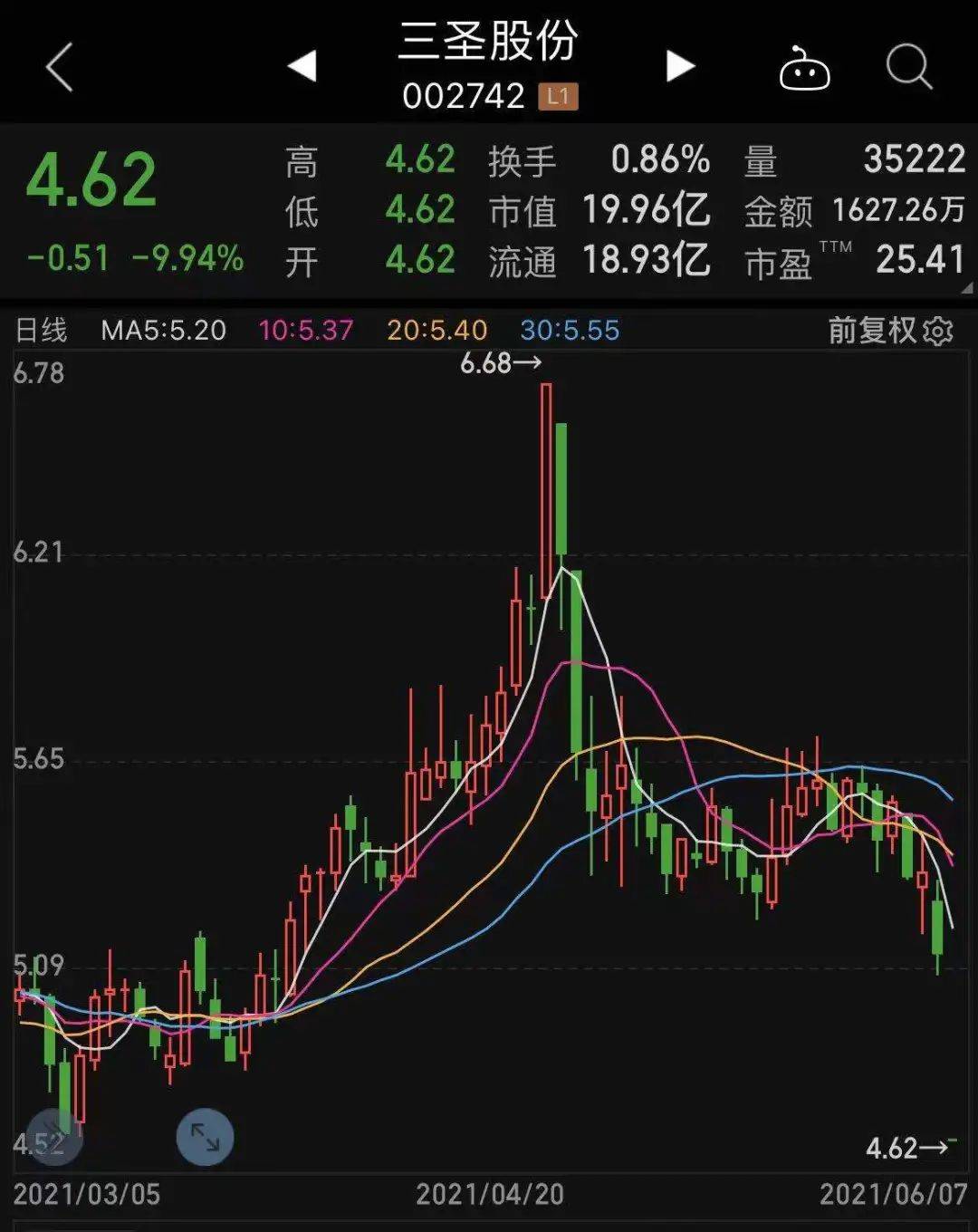The image size is (978, 1232).
Task: Open stock search magnifier
Action: [908, 67]
